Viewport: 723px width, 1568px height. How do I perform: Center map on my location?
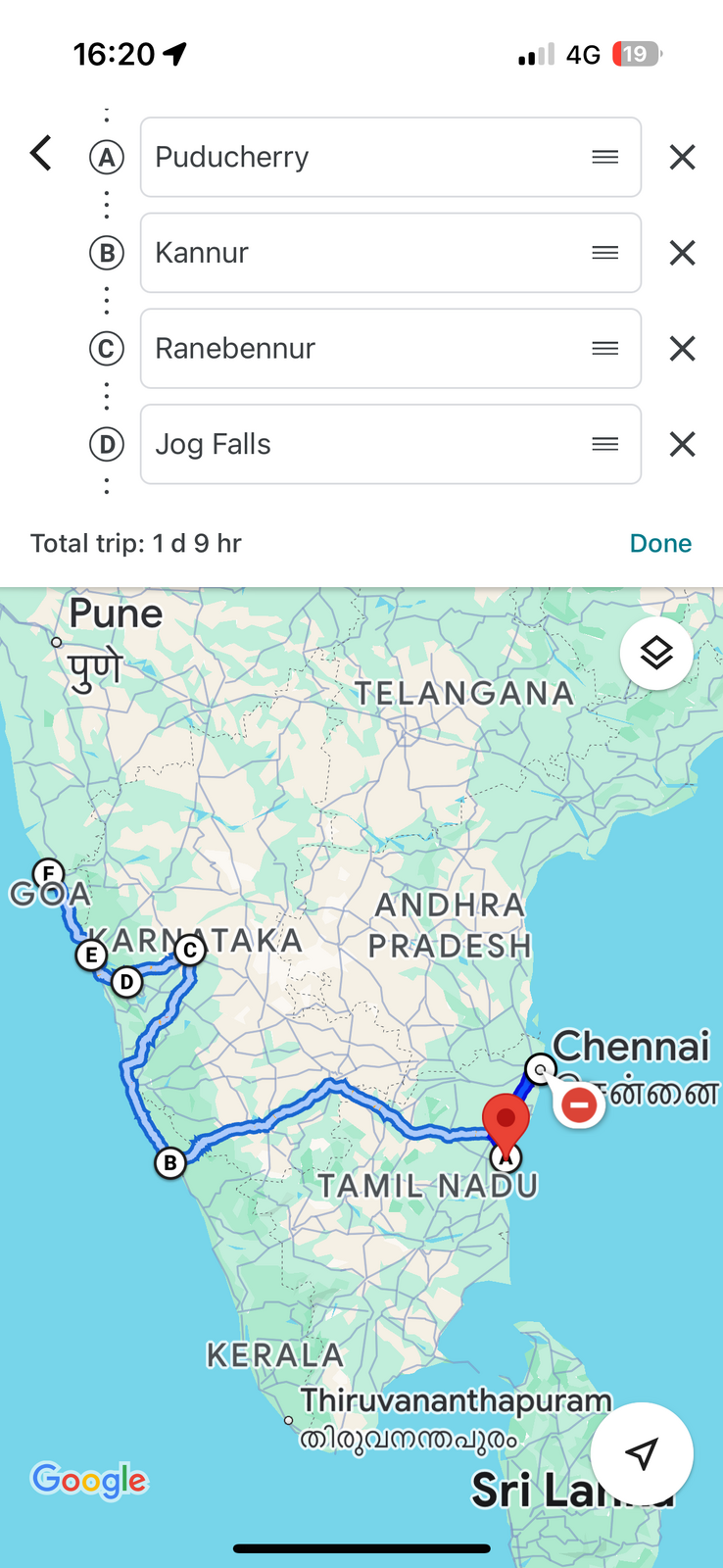tap(642, 1453)
